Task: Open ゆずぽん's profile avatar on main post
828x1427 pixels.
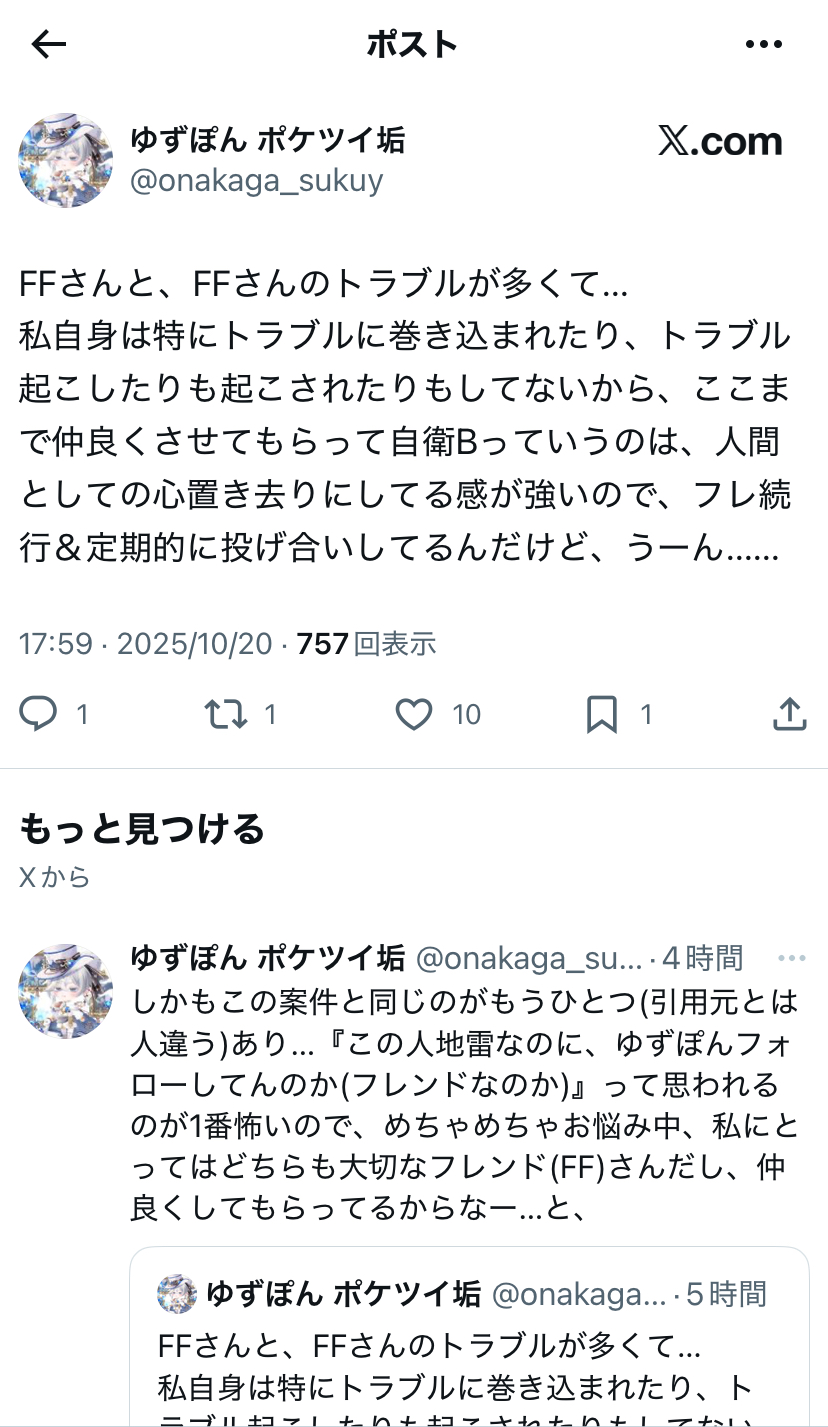Action: 66,160
